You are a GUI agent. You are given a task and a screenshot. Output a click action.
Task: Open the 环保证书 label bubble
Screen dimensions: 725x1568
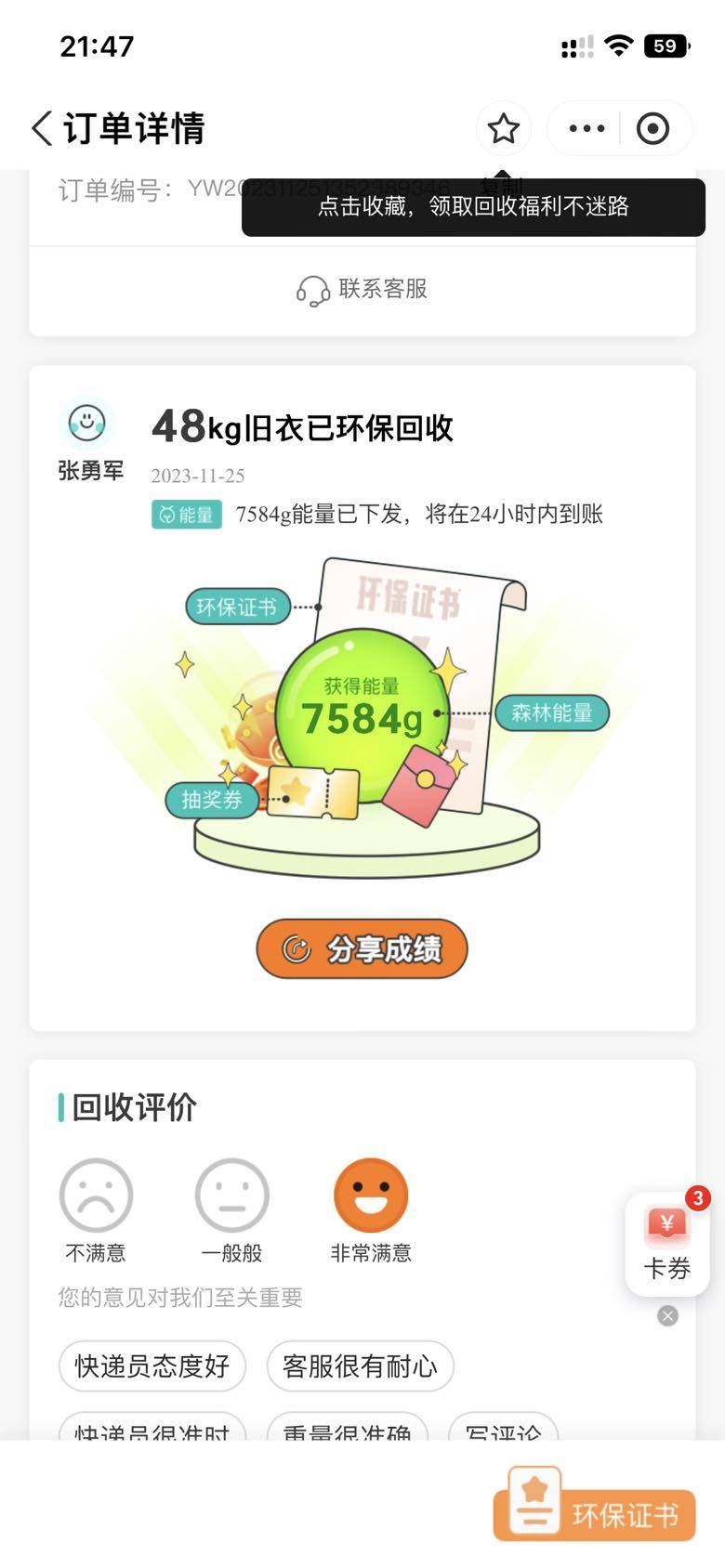(237, 607)
